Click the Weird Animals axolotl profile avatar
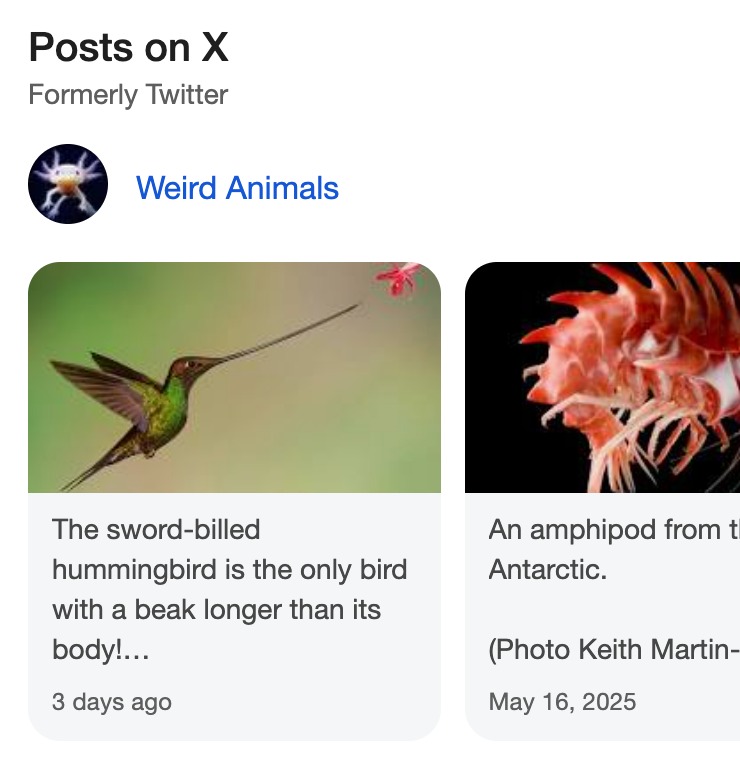The image size is (740, 764). (66, 184)
